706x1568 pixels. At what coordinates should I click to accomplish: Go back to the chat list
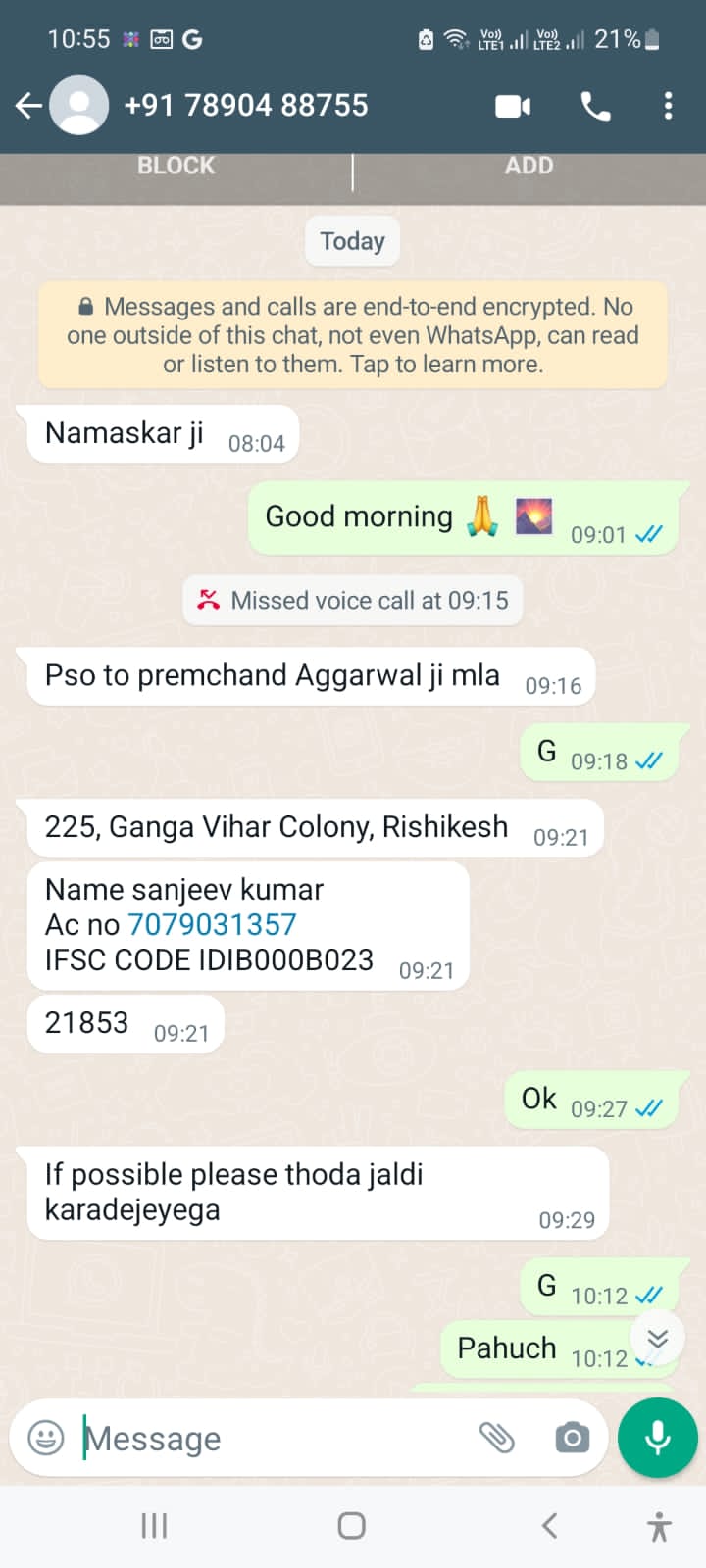click(29, 106)
